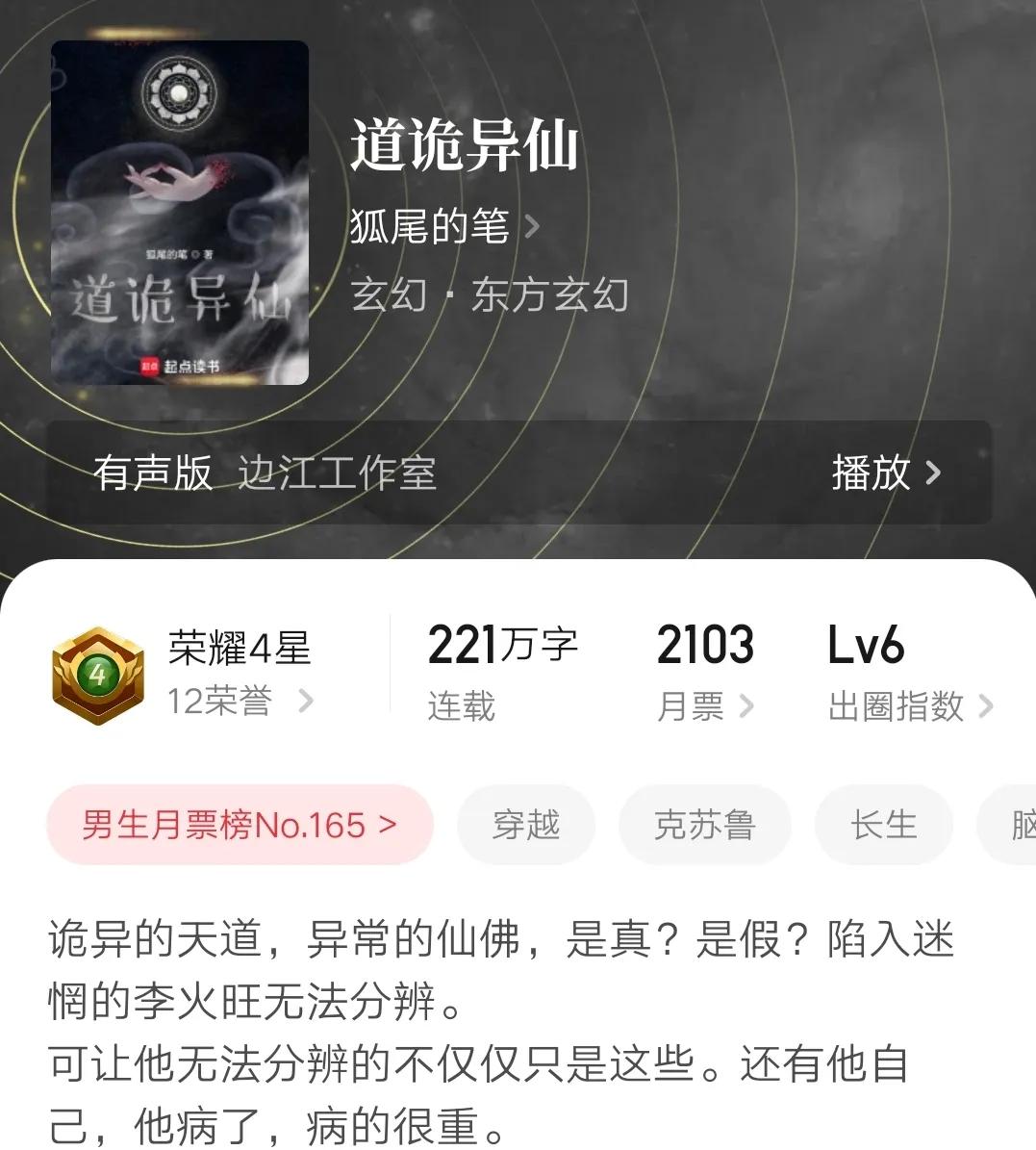Open author 狐尾的笔's page
Viewport: 1036px width, 1150px height.
(x=442, y=228)
